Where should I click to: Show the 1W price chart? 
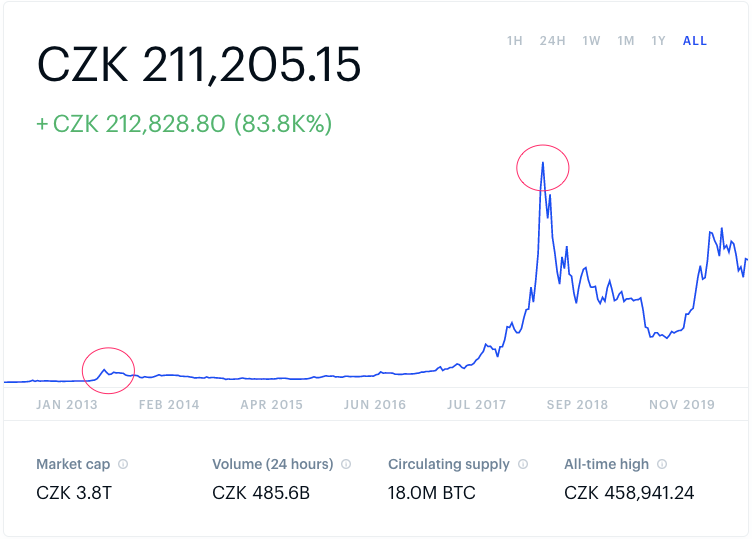tap(591, 41)
